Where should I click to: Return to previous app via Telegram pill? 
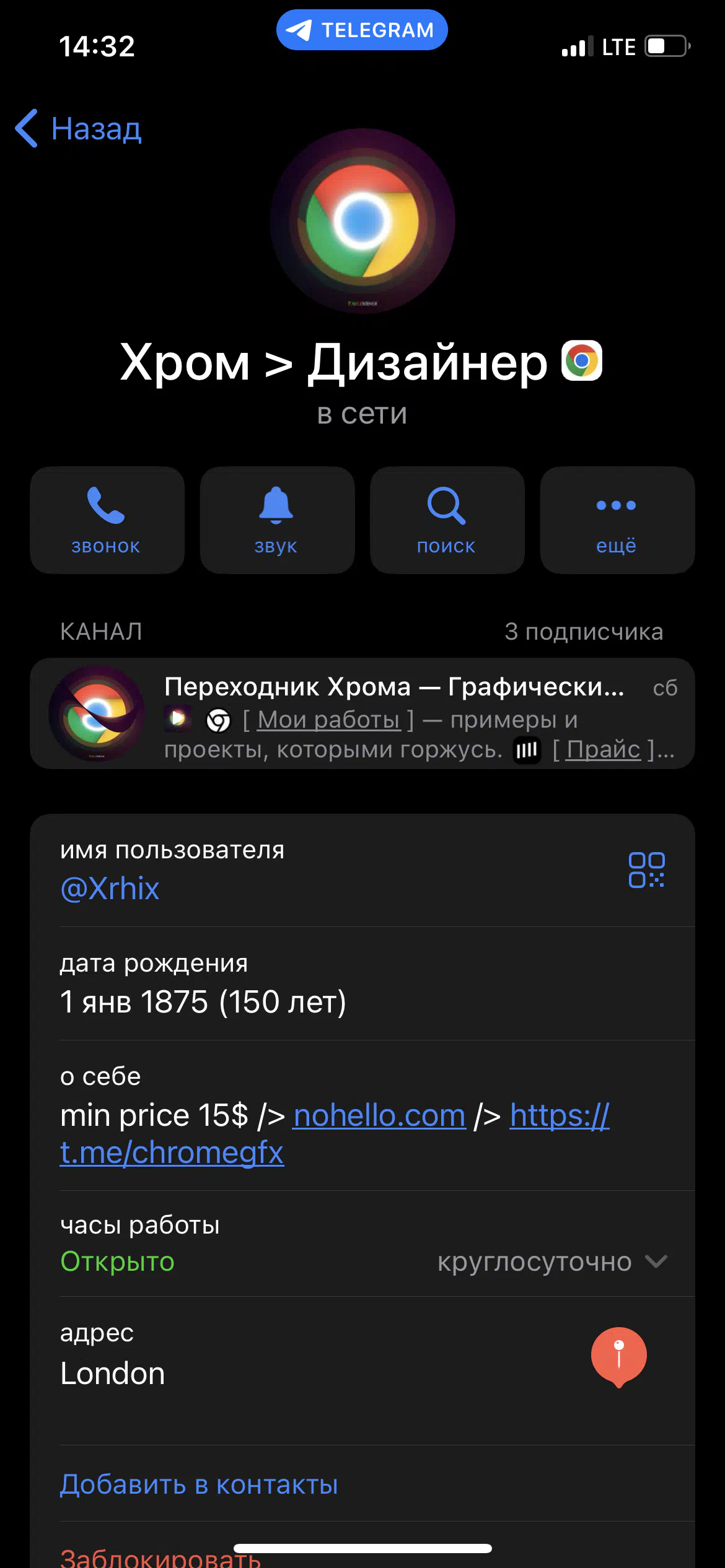pos(362,30)
